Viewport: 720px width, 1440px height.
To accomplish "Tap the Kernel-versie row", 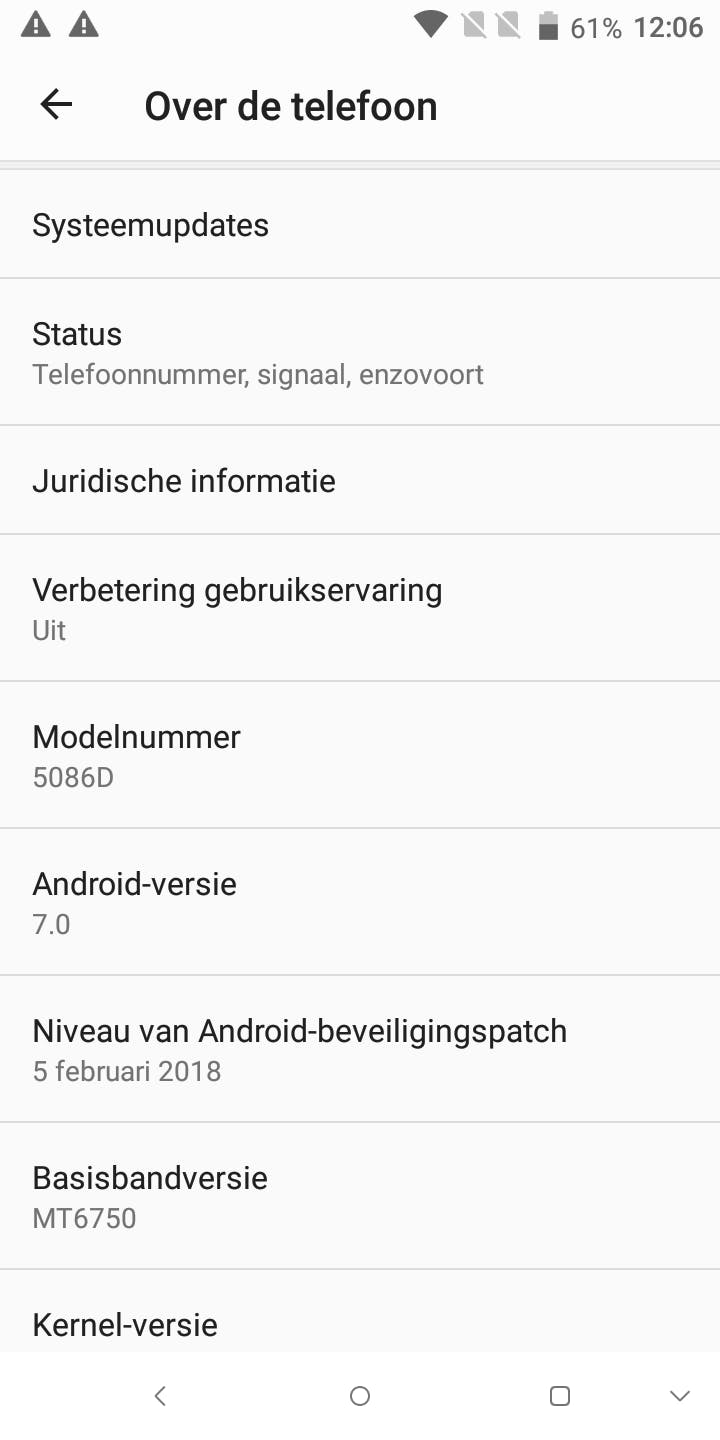I will pyautogui.click(x=360, y=1325).
